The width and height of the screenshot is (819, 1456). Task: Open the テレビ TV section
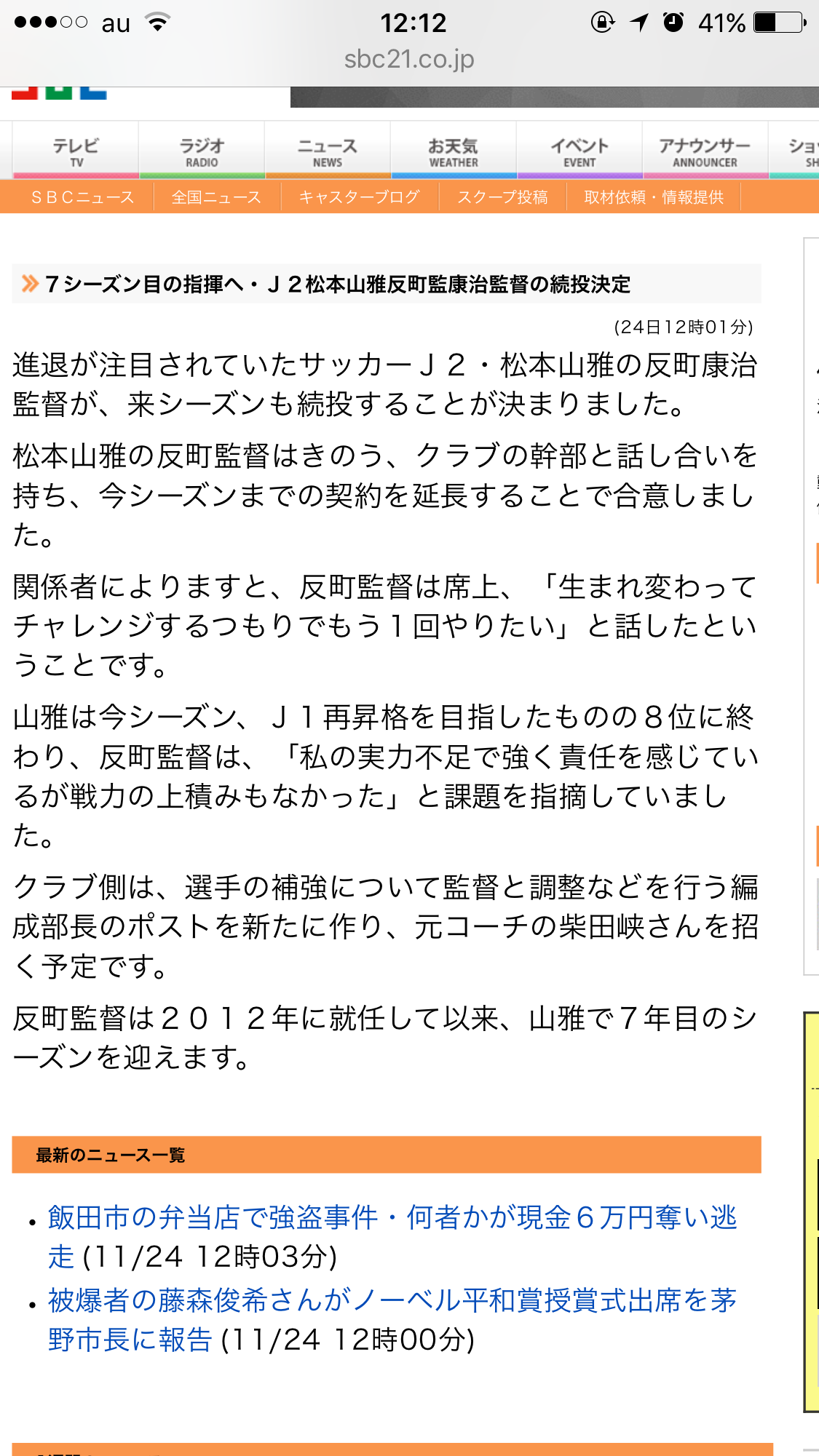pos(76,151)
